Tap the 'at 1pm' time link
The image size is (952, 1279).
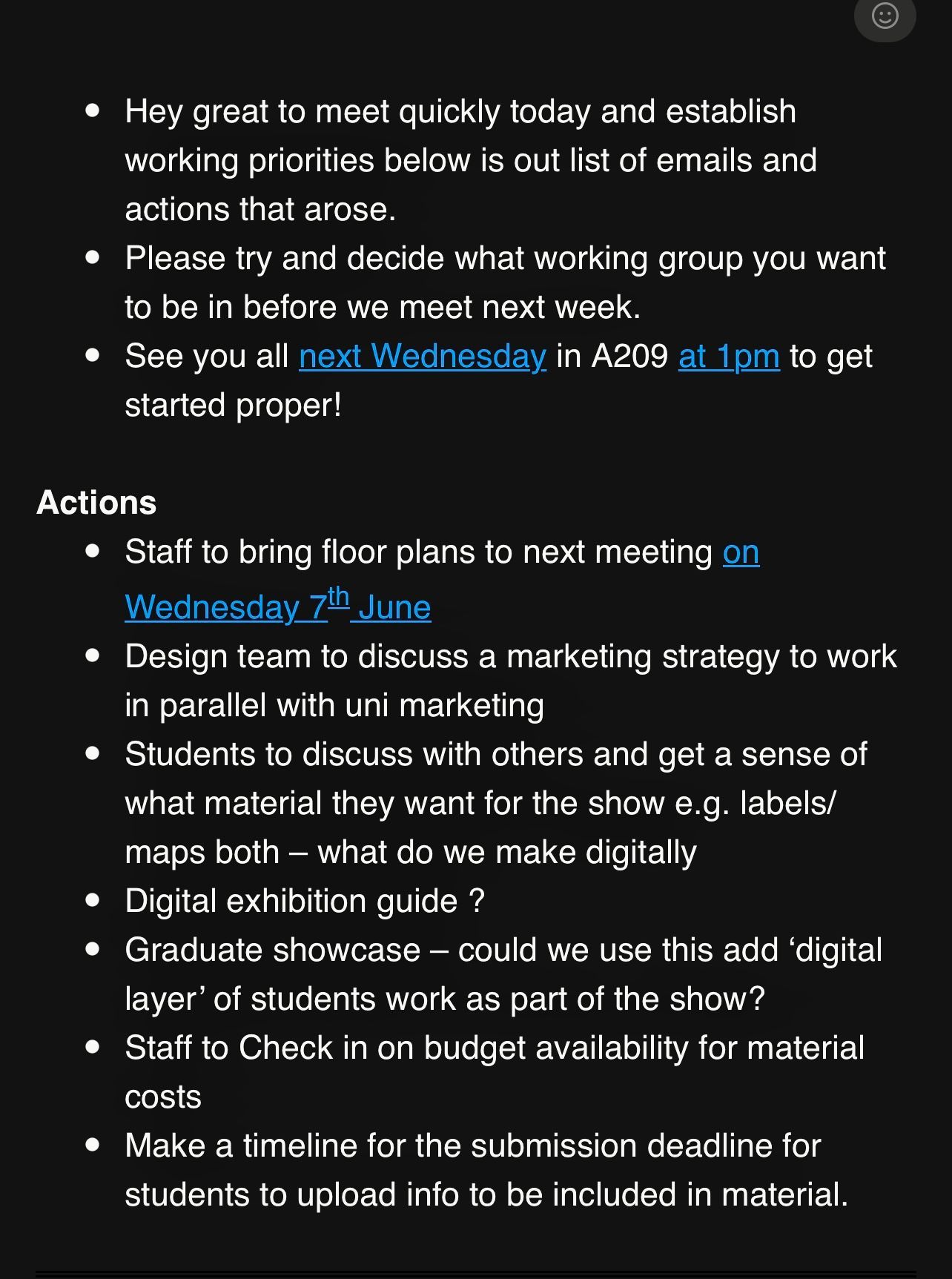[729, 356]
